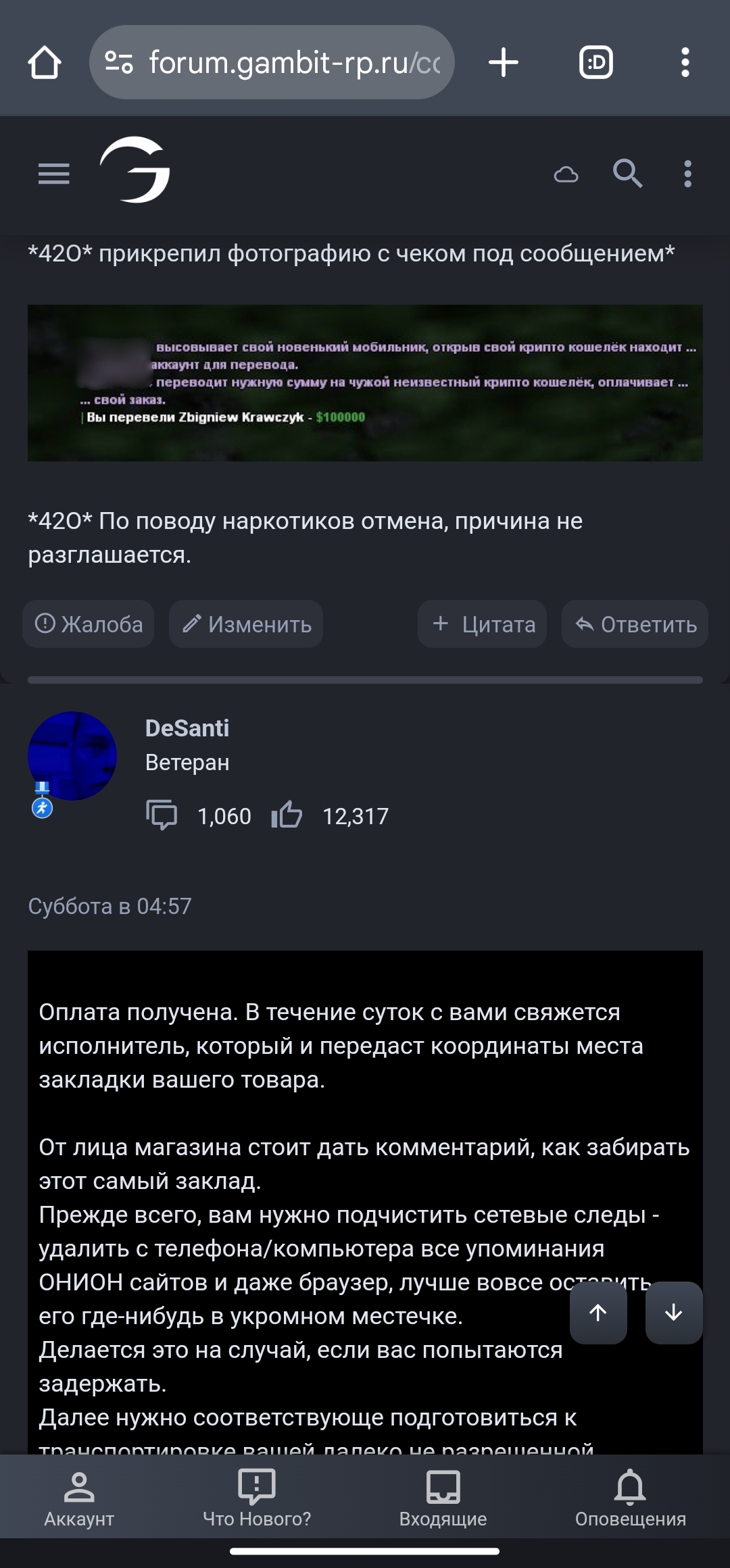The image size is (730, 1568).
Task: Edit the post with Изменить
Action: (x=246, y=624)
